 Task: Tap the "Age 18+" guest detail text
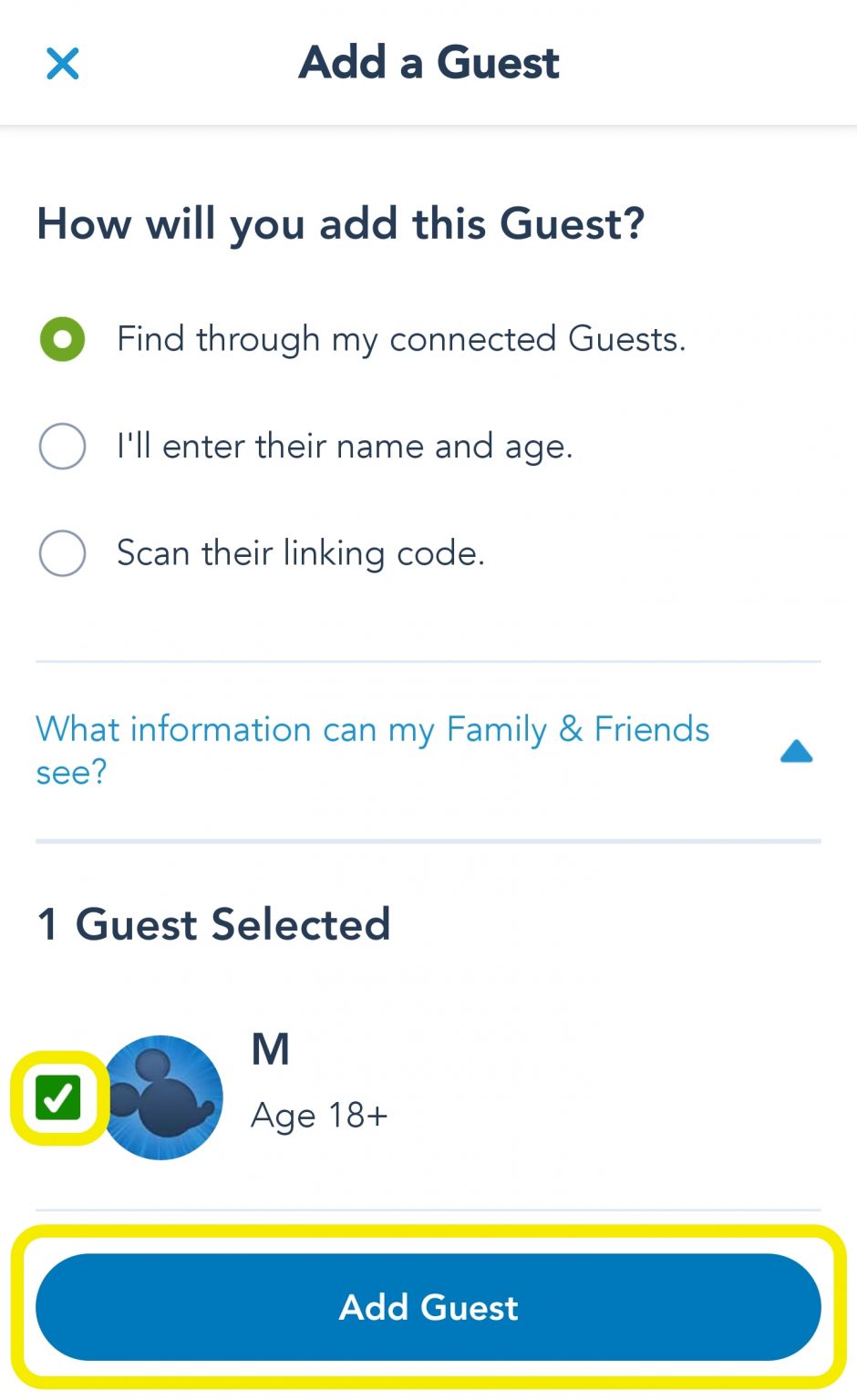[x=319, y=1114]
